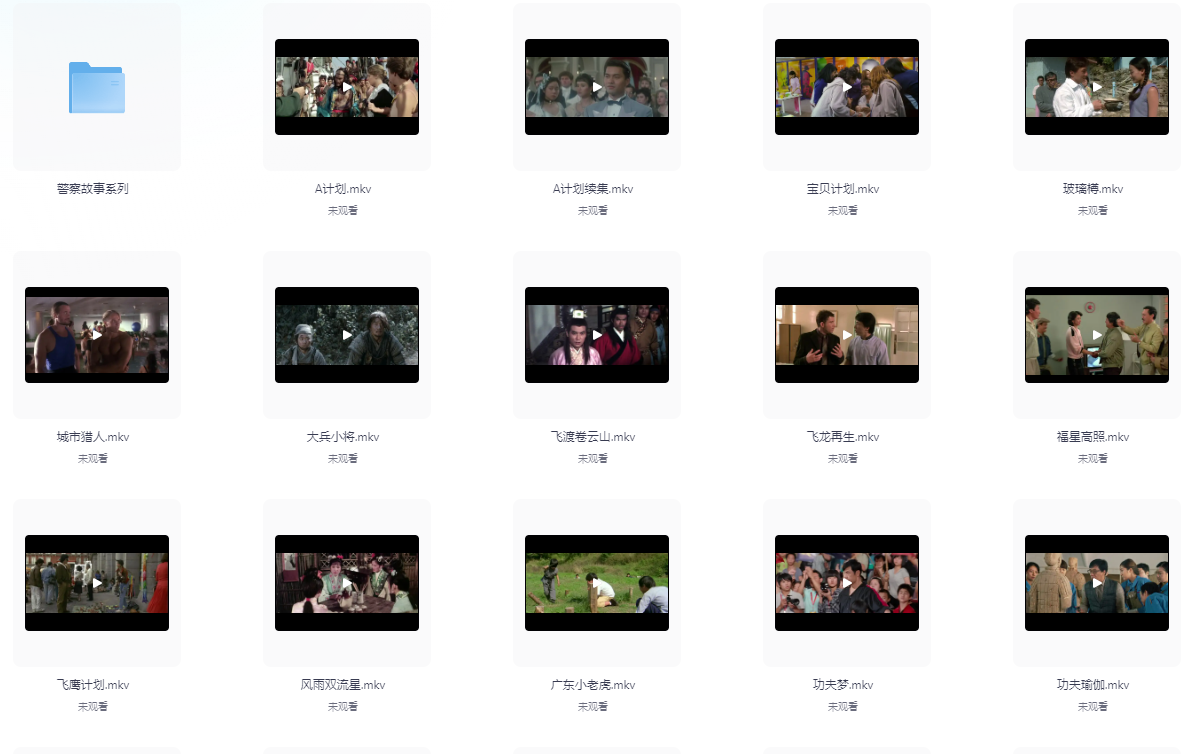
Task: Play 功夫梦.mkv
Action: pyautogui.click(x=847, y=583)
